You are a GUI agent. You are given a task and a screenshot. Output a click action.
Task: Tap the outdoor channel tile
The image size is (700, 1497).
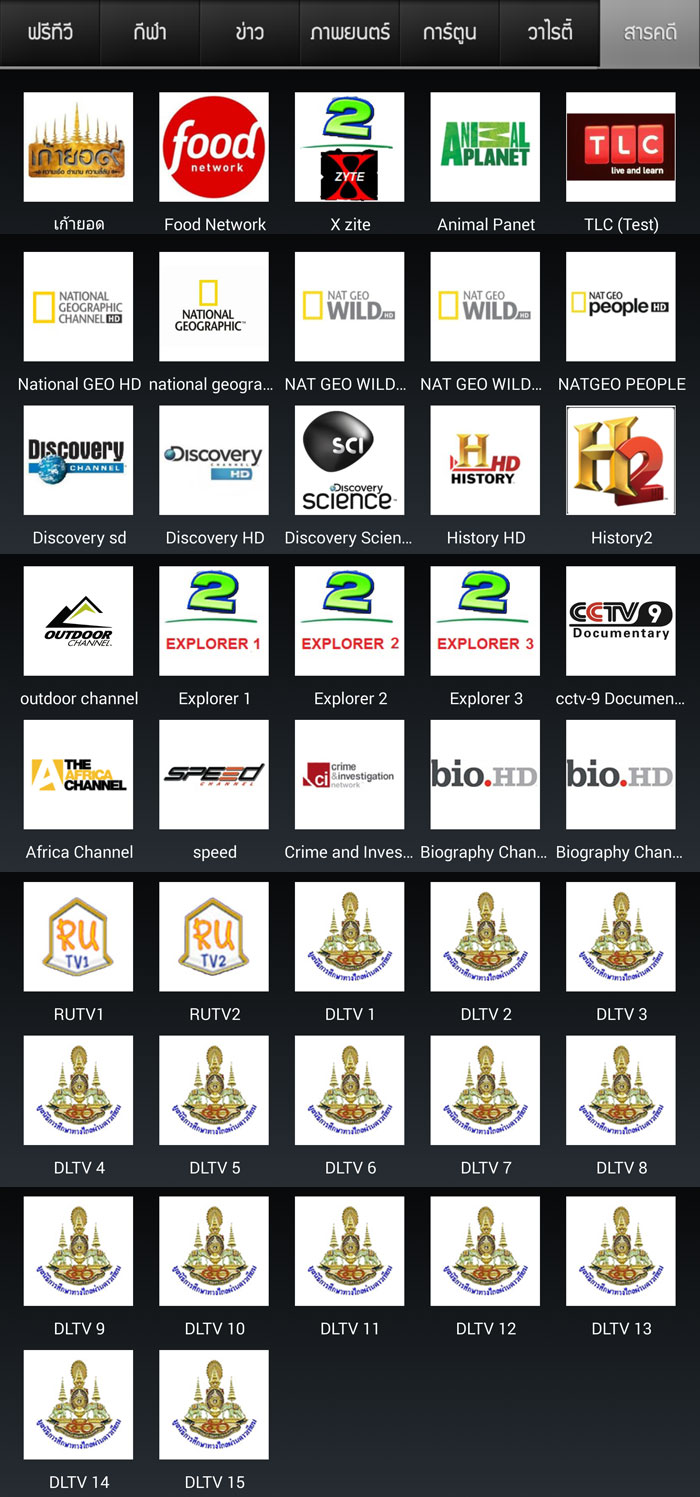tap(78, 621)
